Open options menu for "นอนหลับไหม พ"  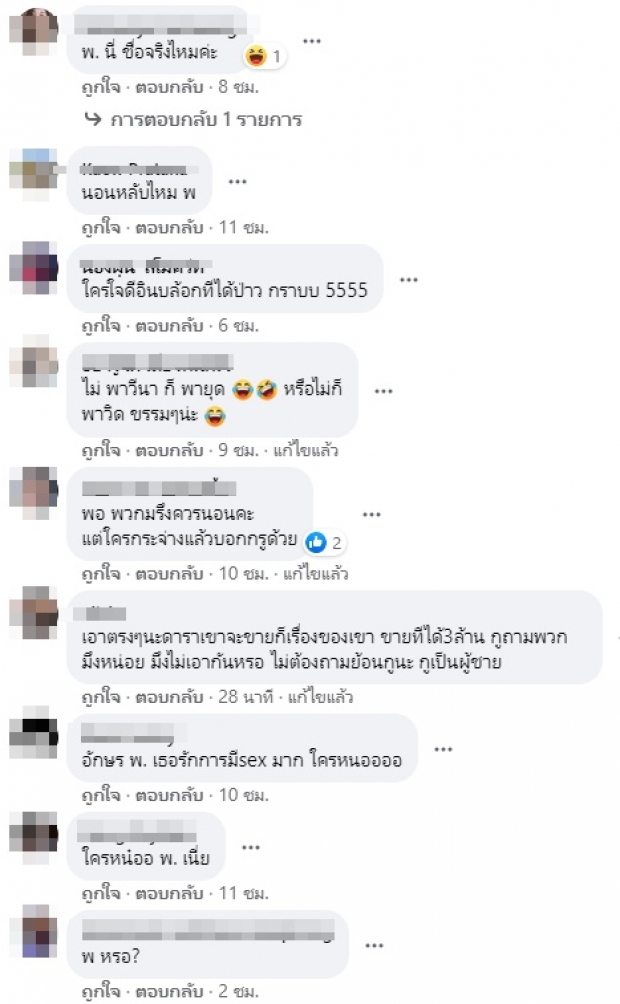pyautogui.click(x=238, y=182)
